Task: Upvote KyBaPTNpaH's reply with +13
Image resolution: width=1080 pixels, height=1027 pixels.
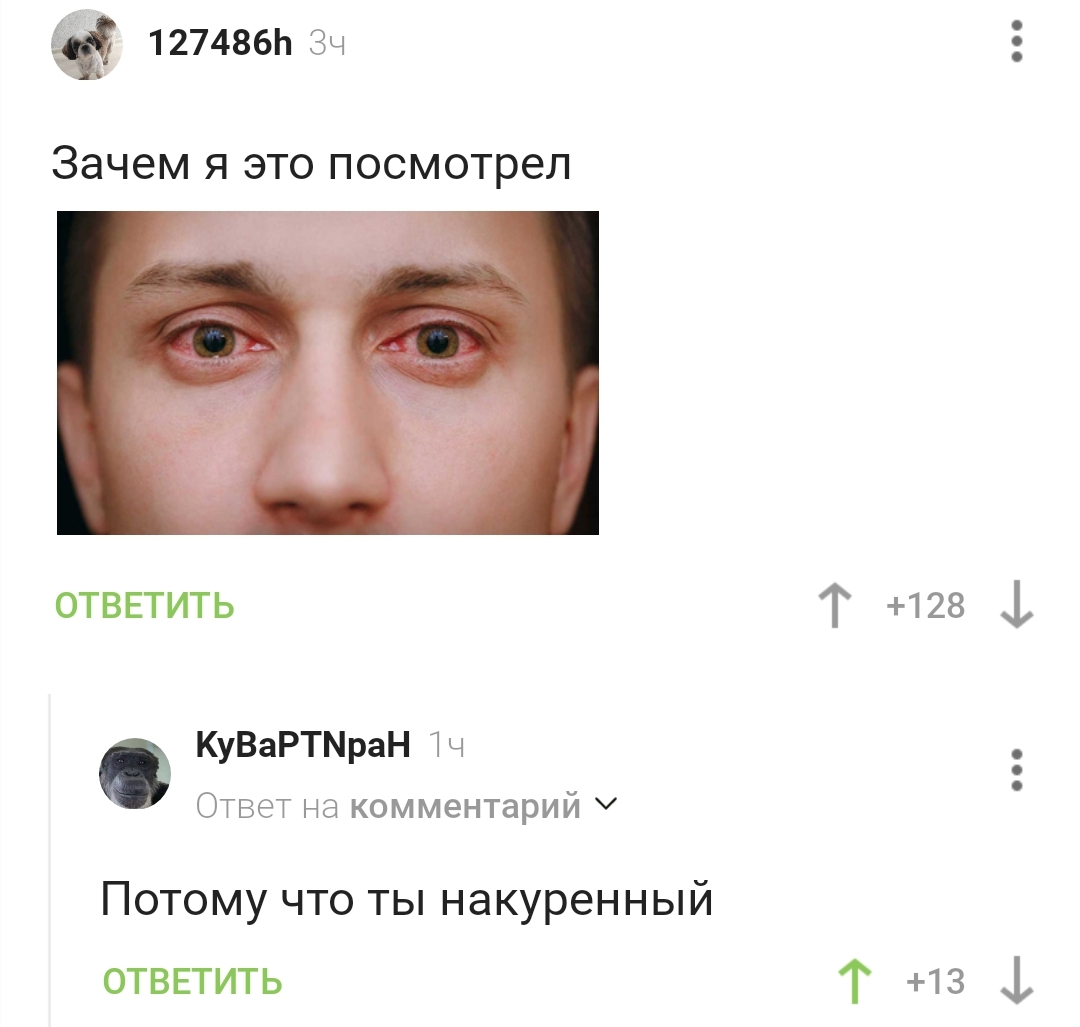Action: [x=853, y=981]
